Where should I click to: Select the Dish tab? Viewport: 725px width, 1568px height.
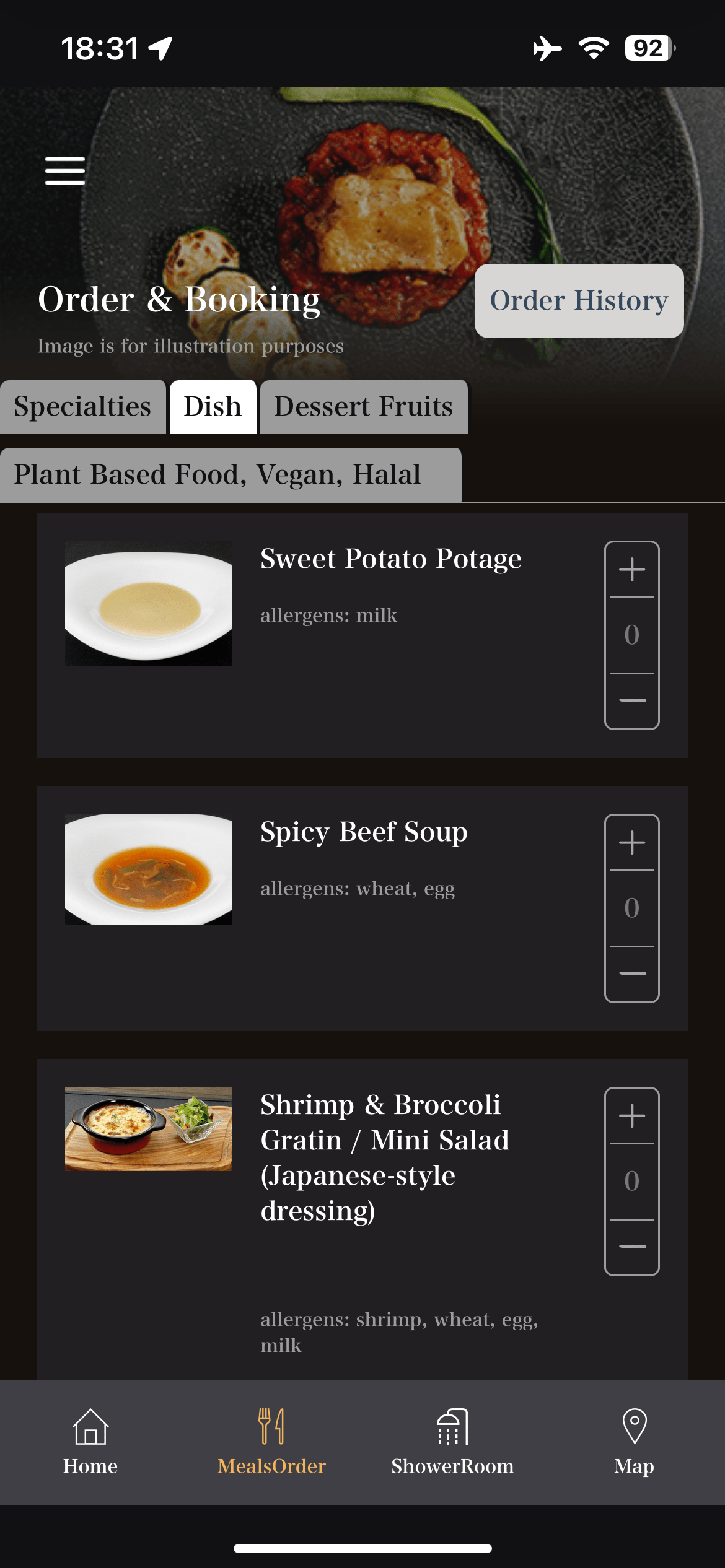click(x=213, y=407)
